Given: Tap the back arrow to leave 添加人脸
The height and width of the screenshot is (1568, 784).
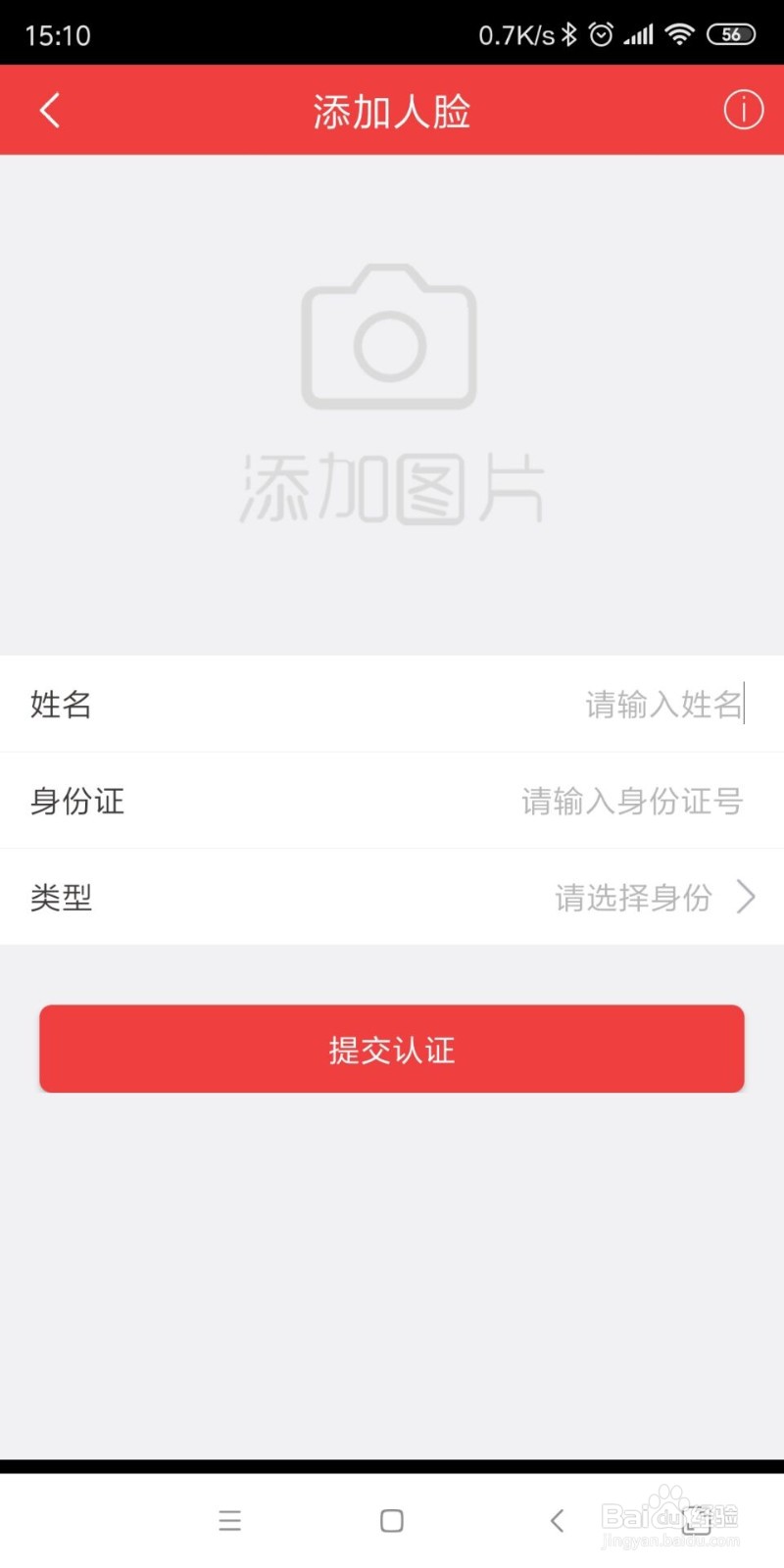Looking at the screenshot, I should [51, 110].
